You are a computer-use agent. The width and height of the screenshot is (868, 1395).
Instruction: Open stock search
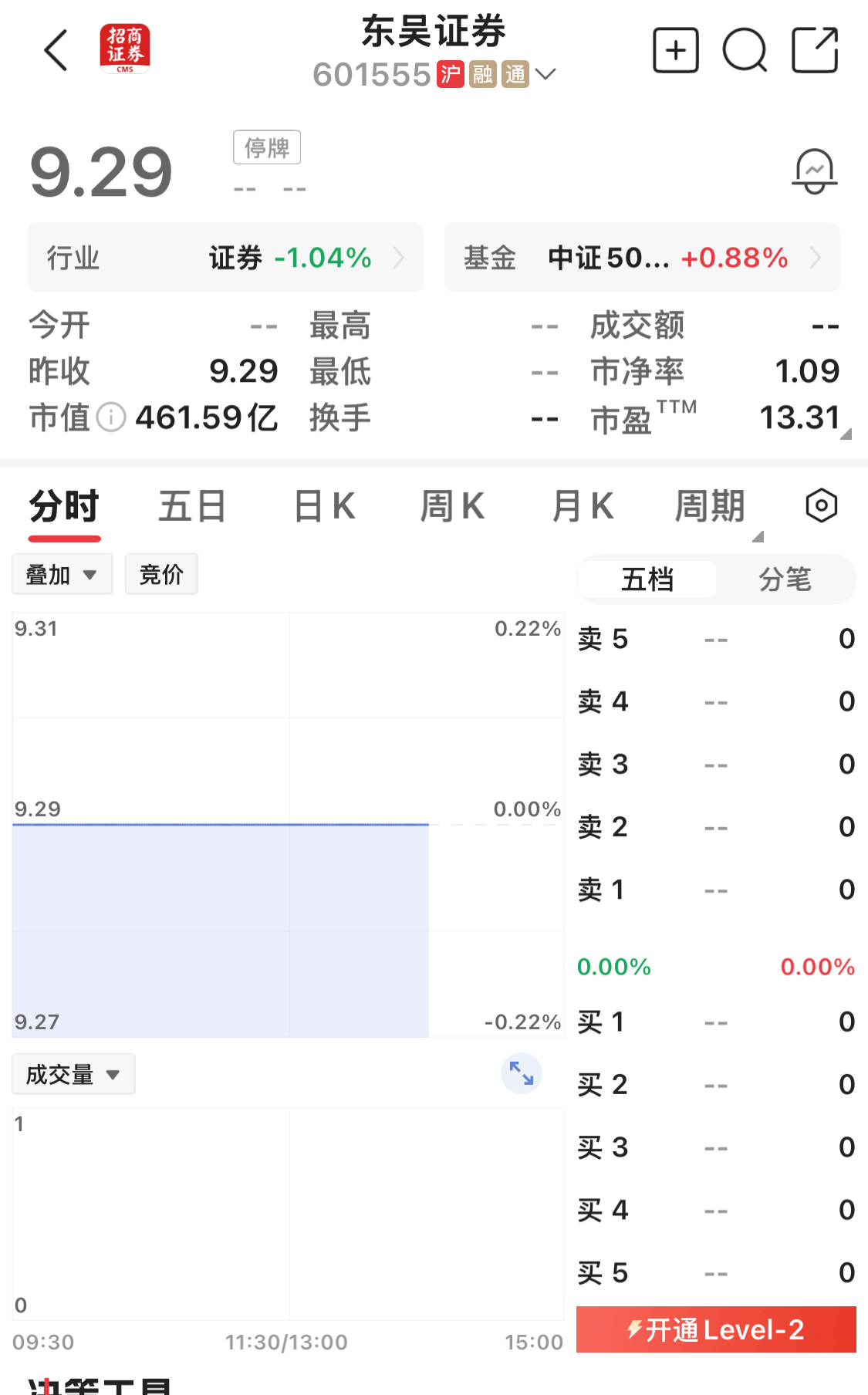(x=745, y=51)
